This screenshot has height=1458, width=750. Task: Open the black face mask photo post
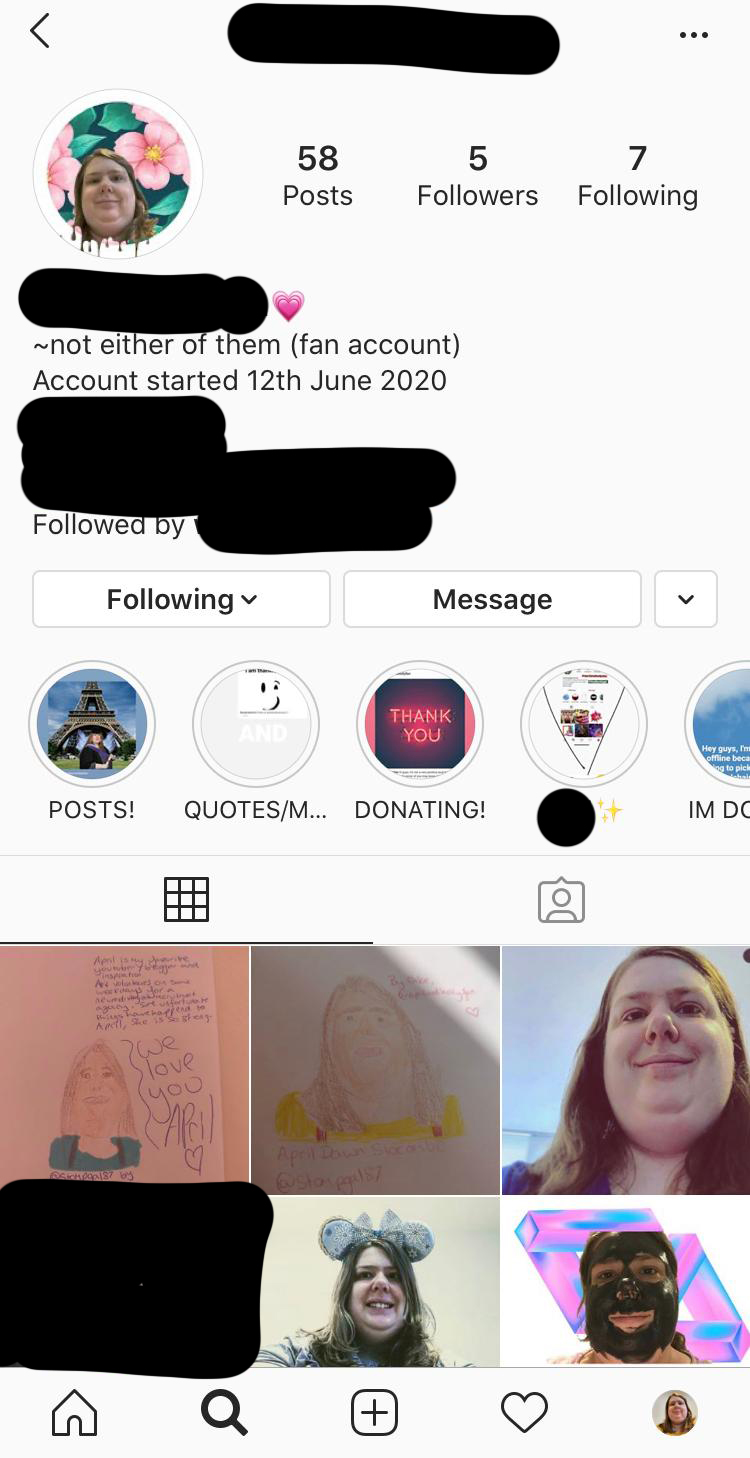[x=626, y=1282]
